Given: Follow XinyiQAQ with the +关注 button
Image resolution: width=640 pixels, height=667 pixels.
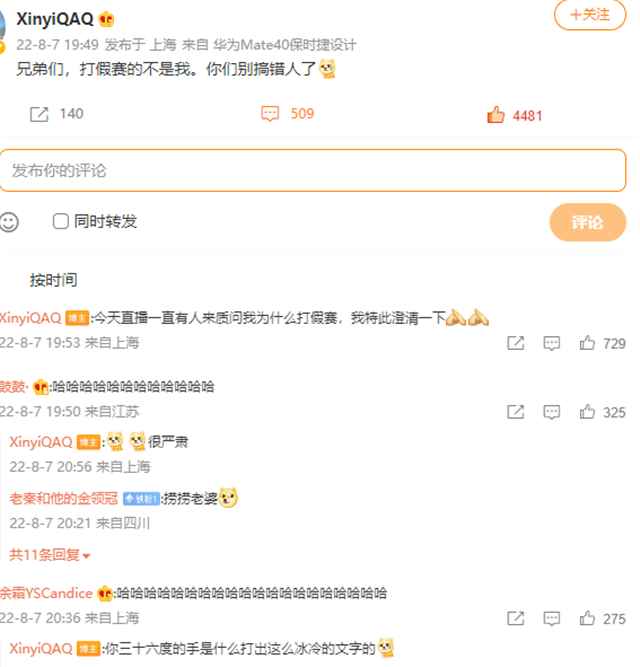Looking at the screenshot, I should click(x=589, y=15).
